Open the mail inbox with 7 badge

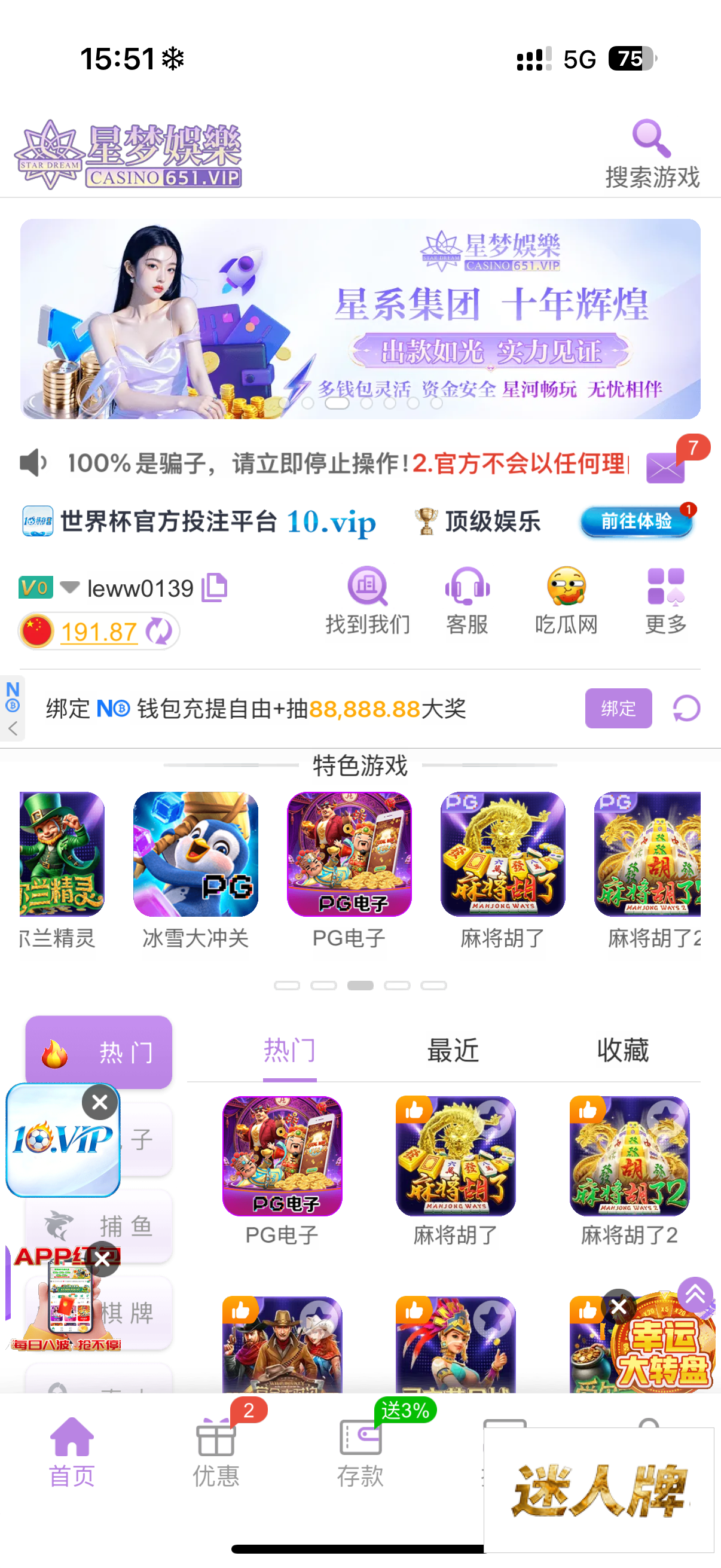pos(665,467)
